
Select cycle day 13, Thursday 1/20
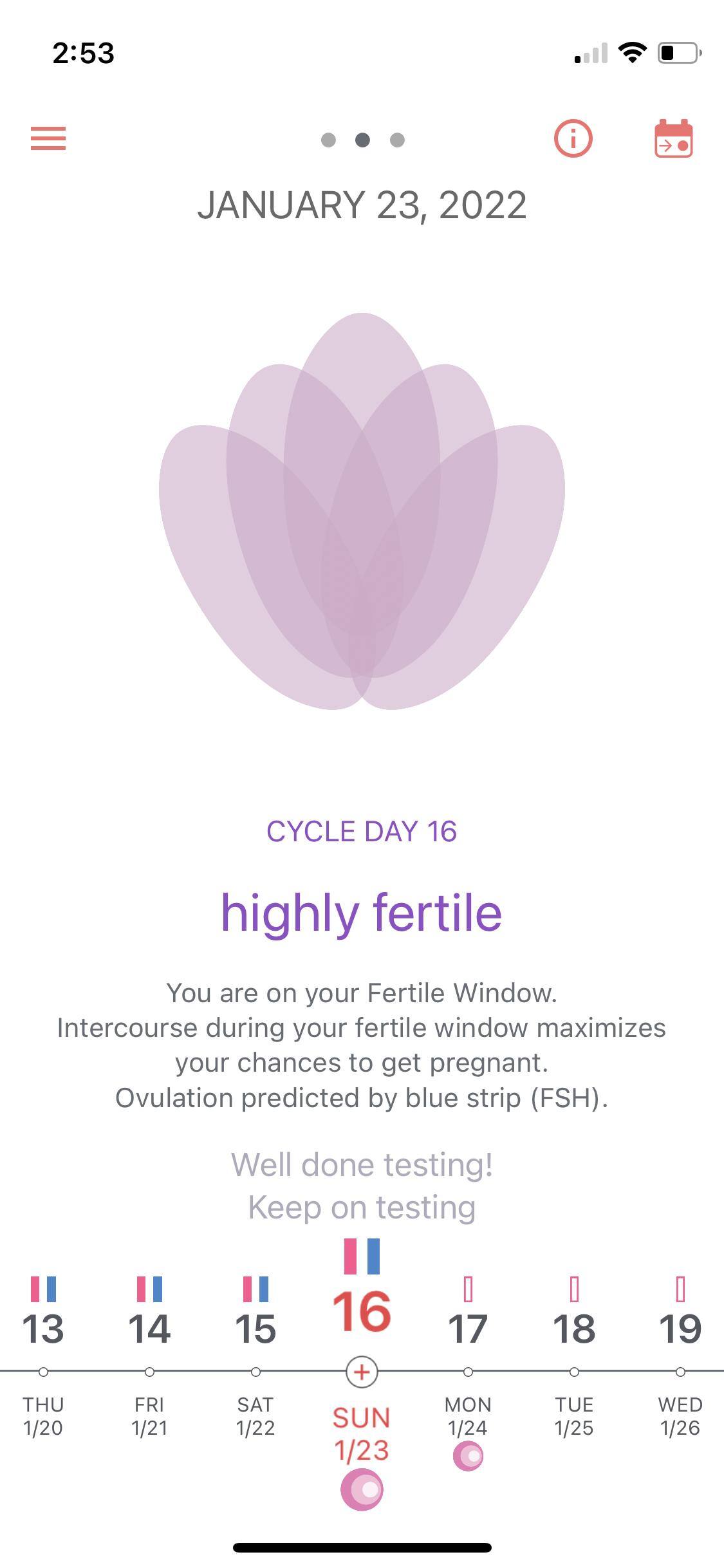[43, 1329]
